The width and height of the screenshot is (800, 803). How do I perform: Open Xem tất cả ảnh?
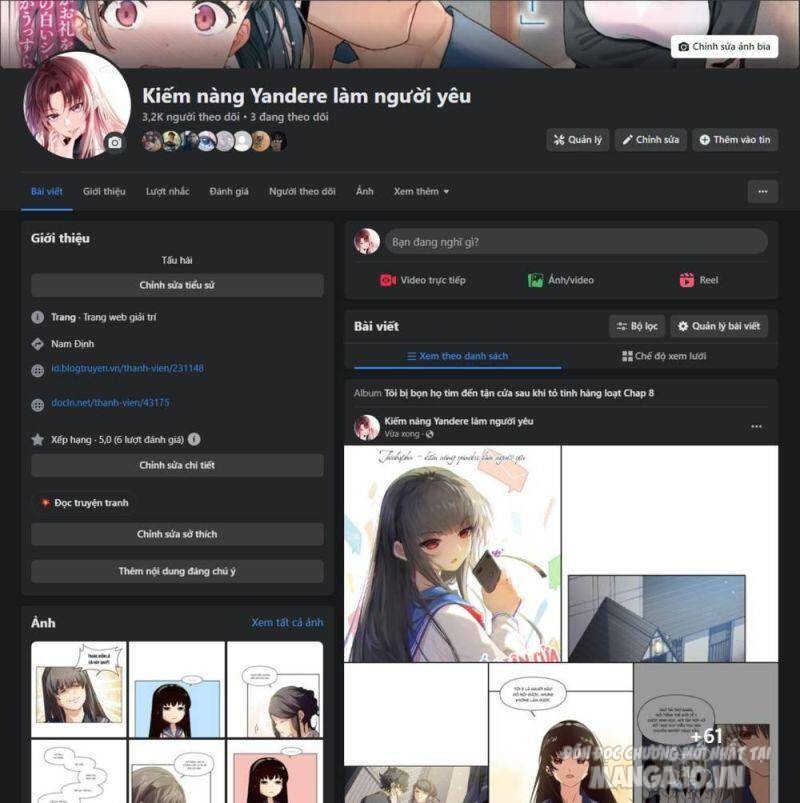click(287, 623)
